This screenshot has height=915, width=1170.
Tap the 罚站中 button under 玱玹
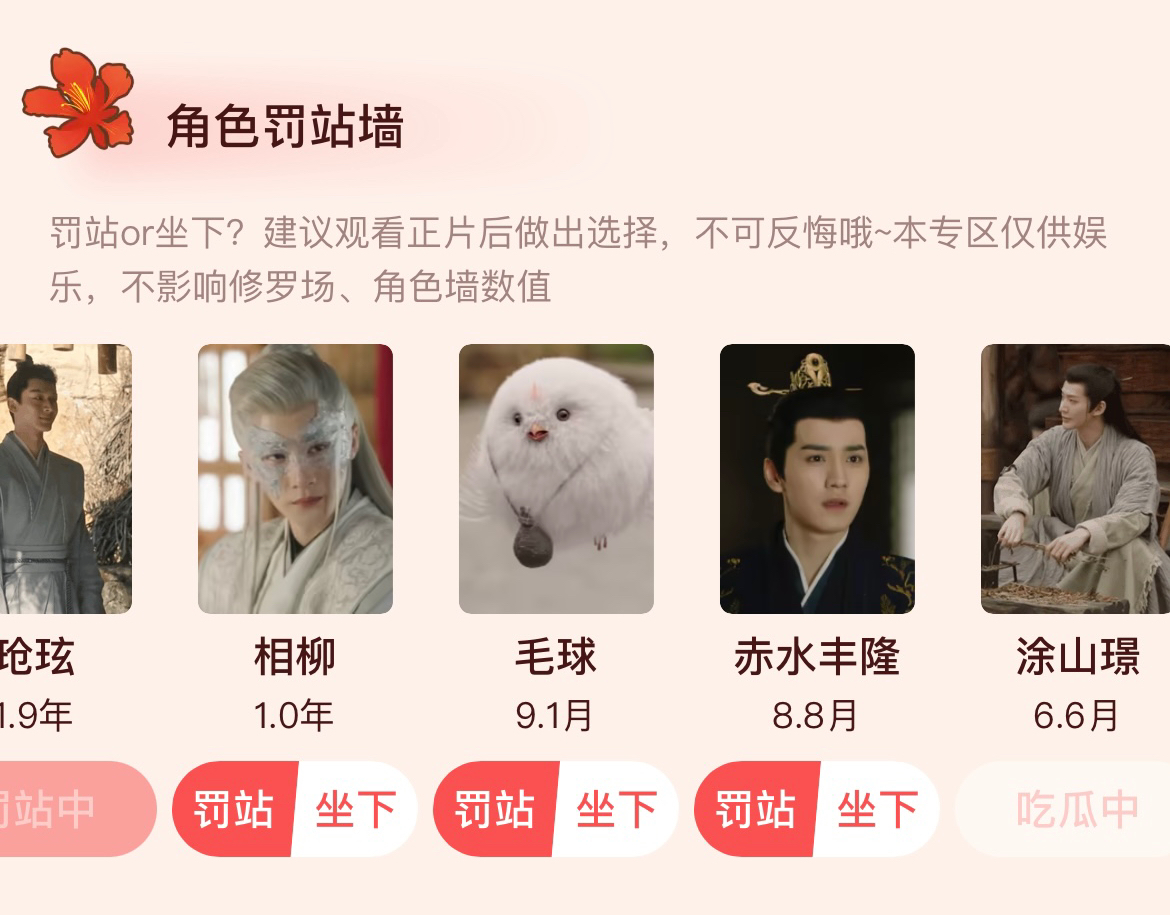[70, 809]
